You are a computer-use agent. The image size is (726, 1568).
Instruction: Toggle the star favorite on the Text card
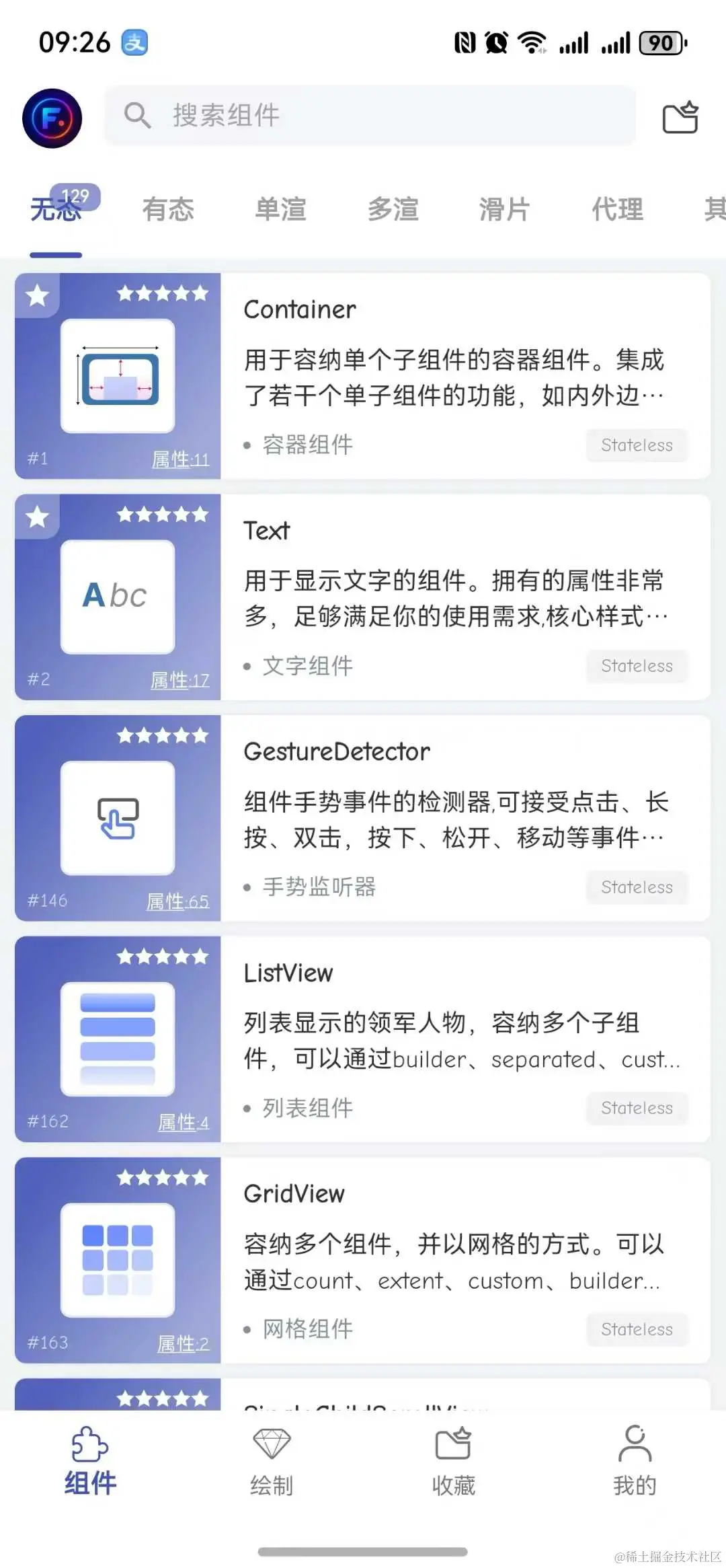pyautogui.click(x=37, y=518)
